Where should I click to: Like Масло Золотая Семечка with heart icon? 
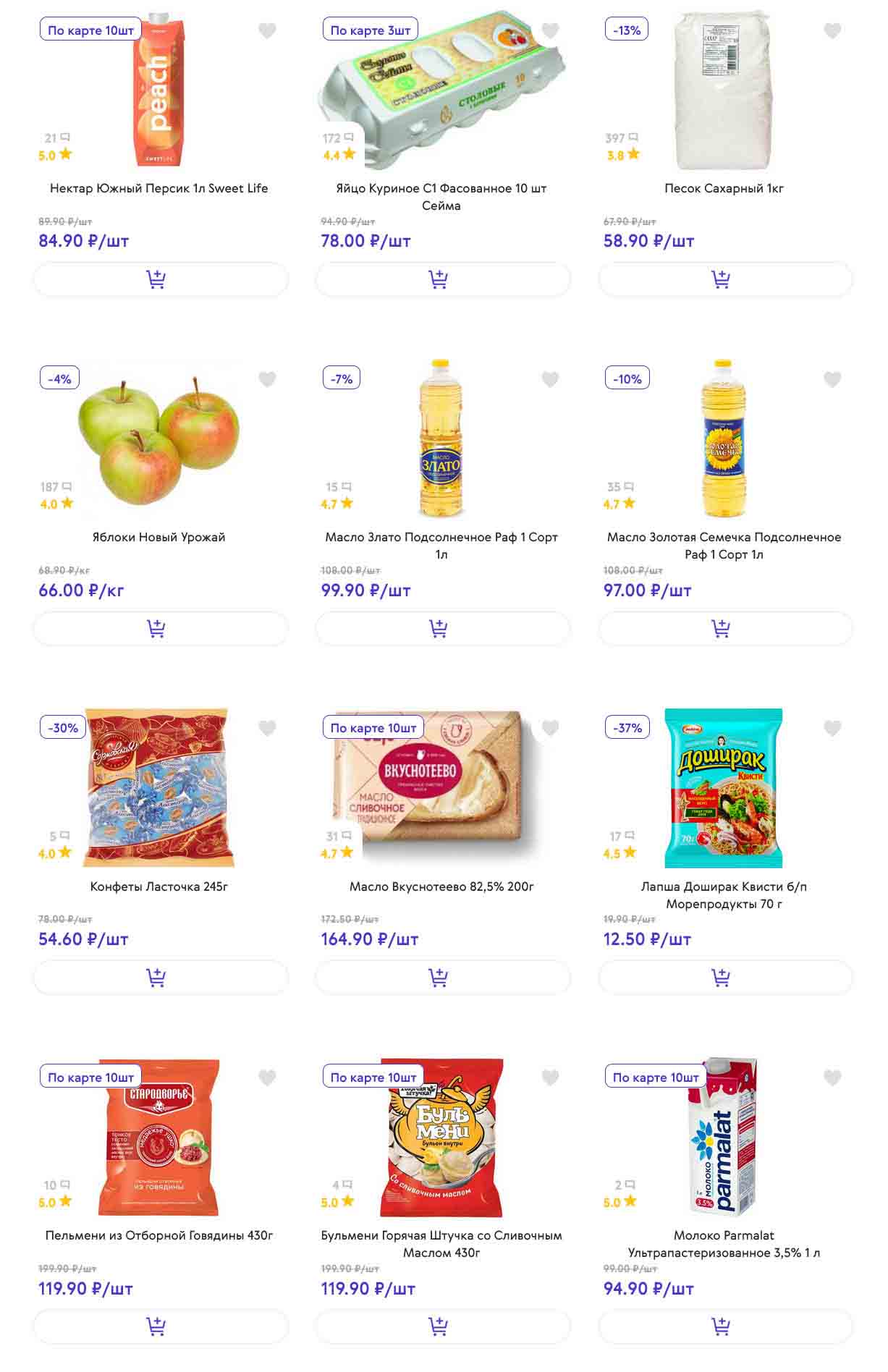tap(832, 379)
